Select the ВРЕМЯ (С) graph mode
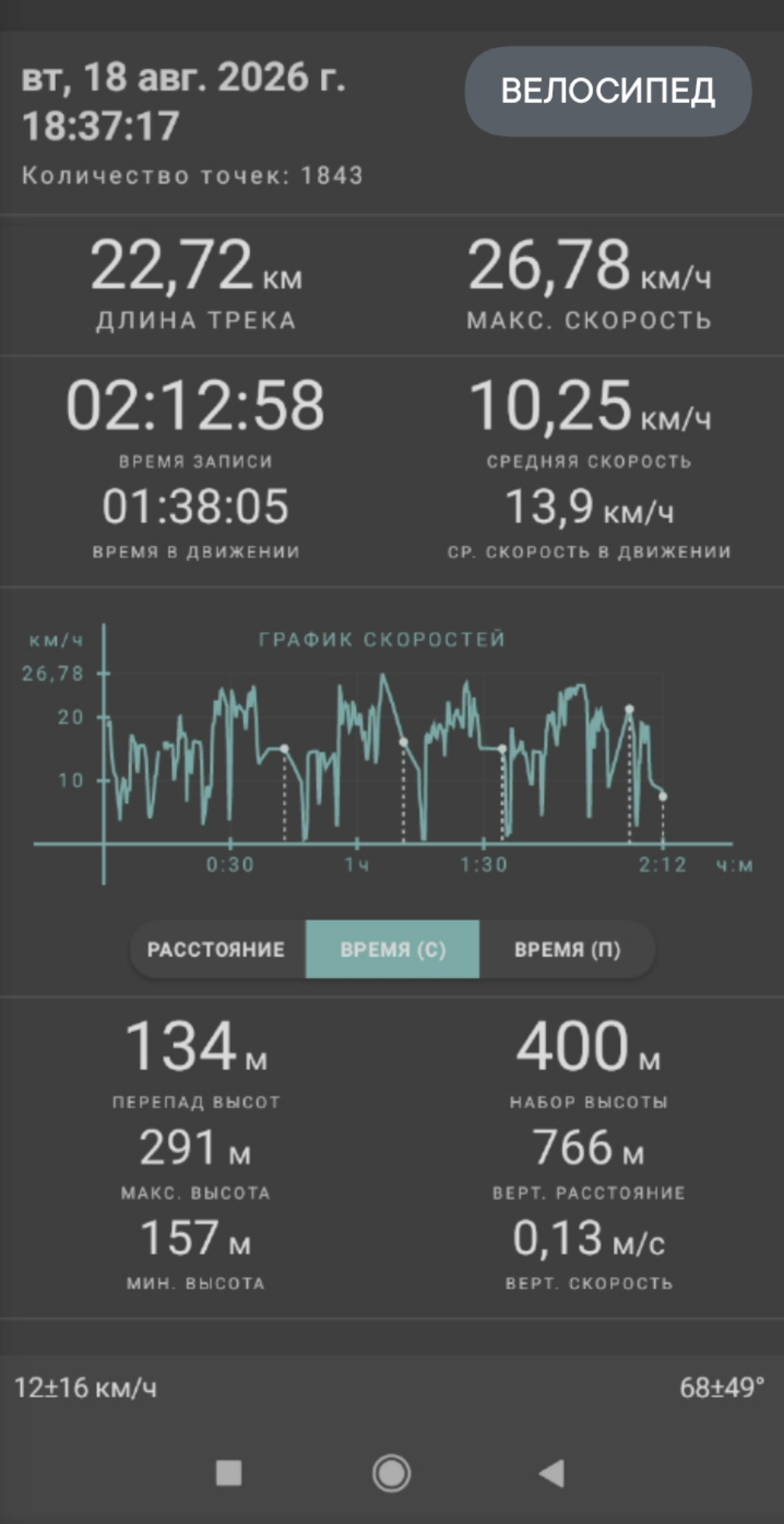The width and height of the screenshot is (784, 1524). coord(393,949)
